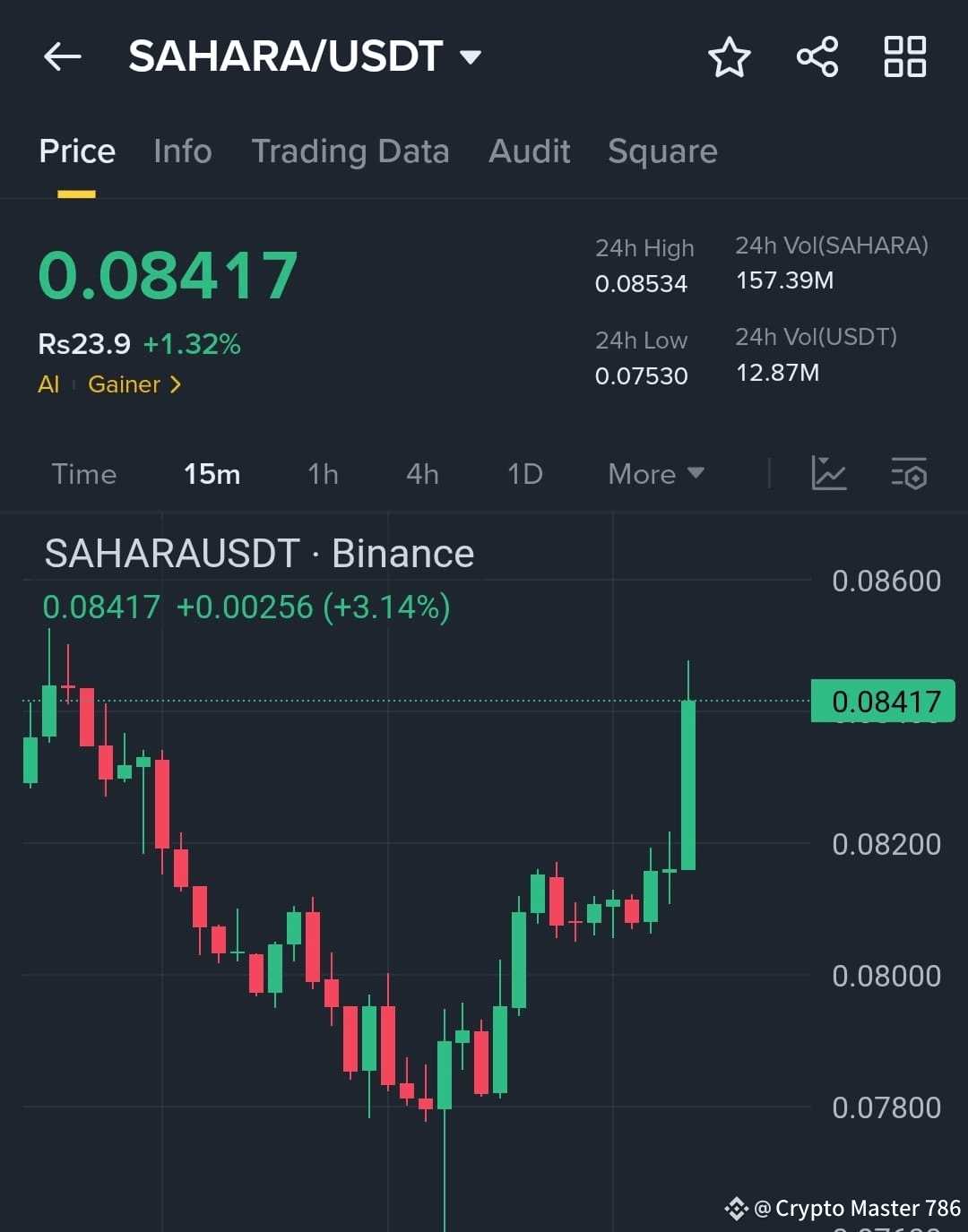Open chart indicator settings icon
968x1232 pixels.
tap(909, 474)
